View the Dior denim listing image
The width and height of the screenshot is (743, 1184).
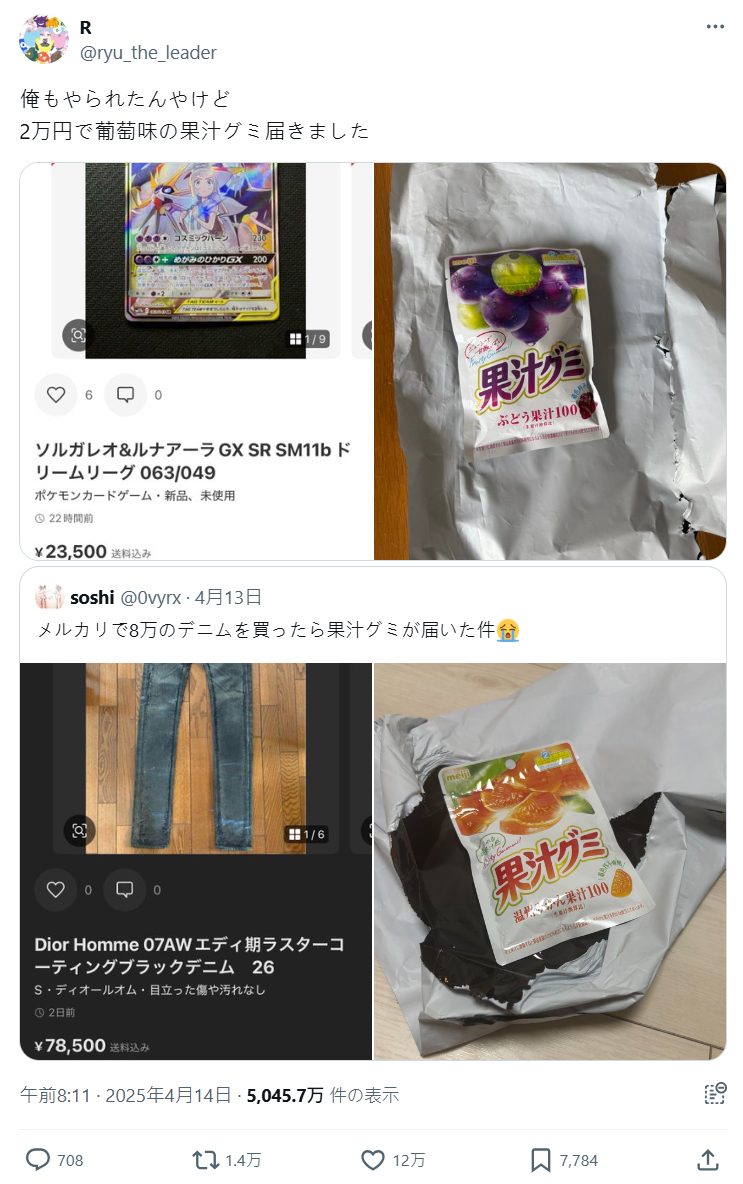pos(196,860)
